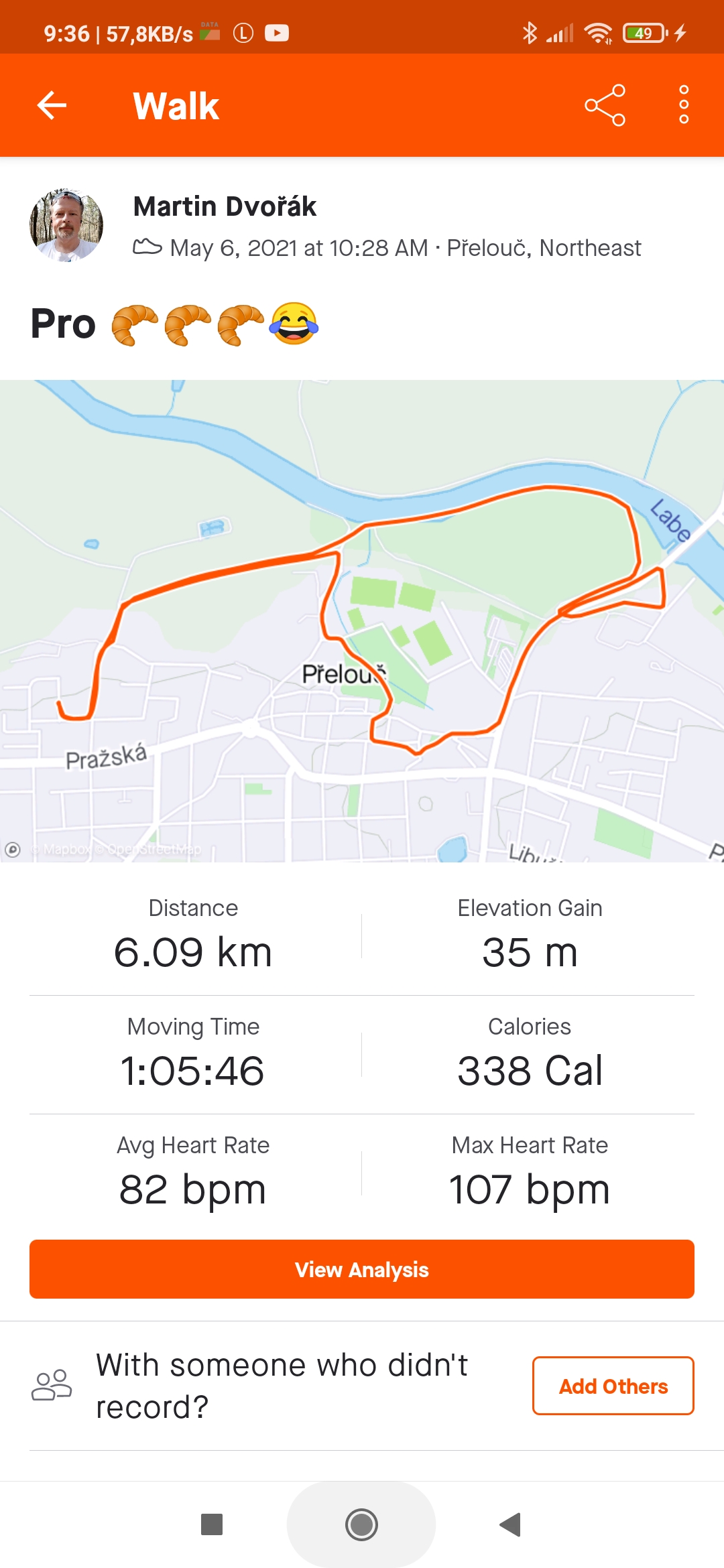Open the recent apps square button
Screen dimensions: 724x1568
click(x=212, y=1524)
